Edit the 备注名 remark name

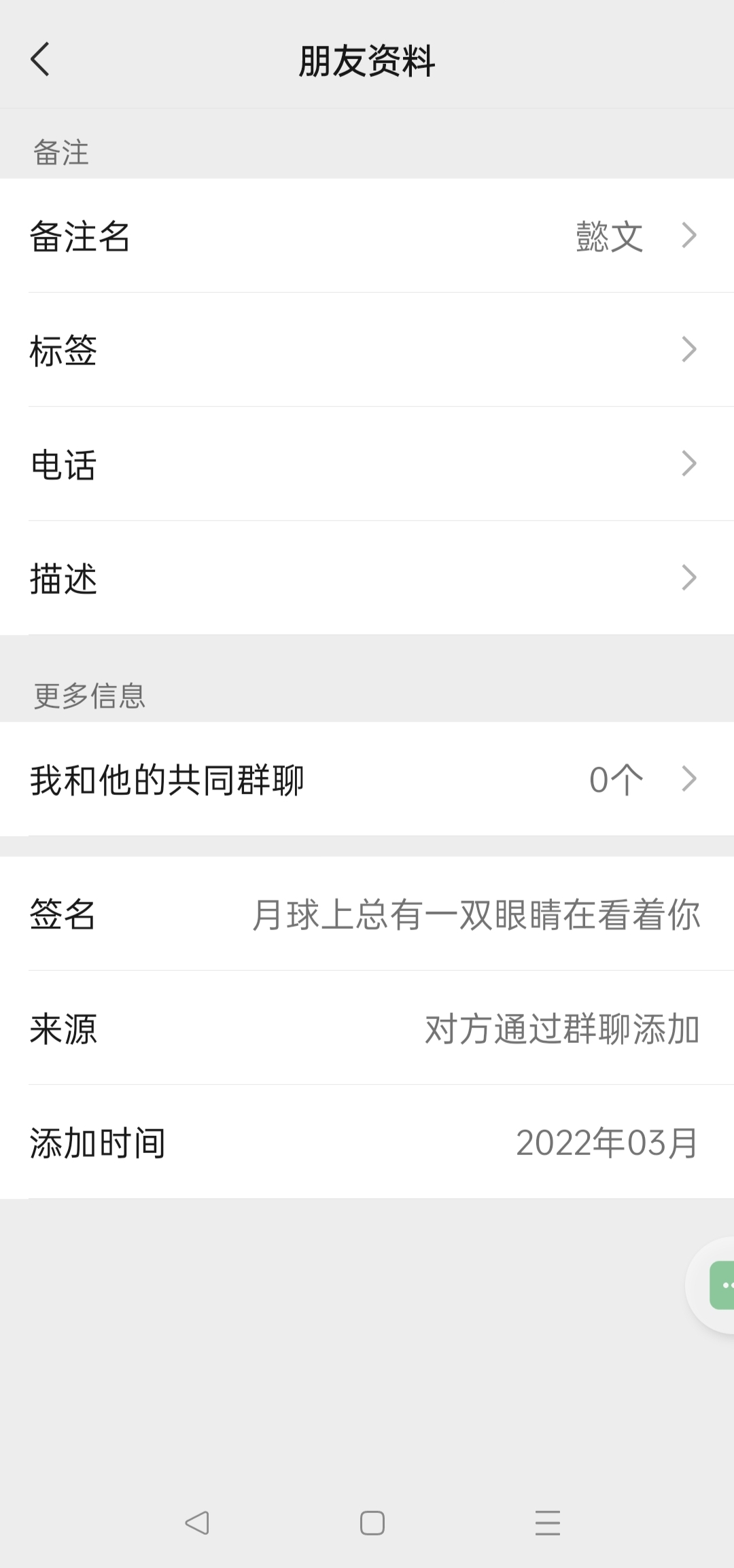point(367,236)
